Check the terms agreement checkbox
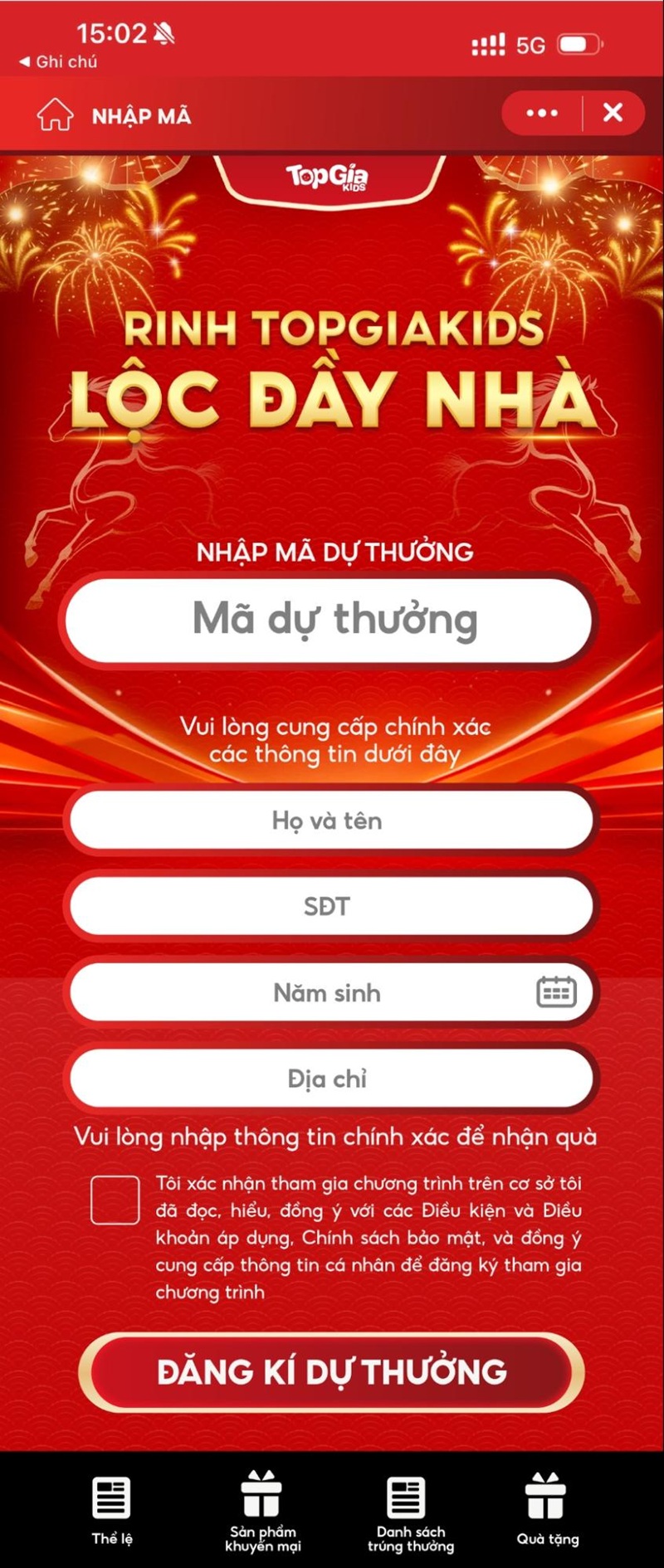664x1568 pixels. pyautogui.click(x=115, y=1200)
